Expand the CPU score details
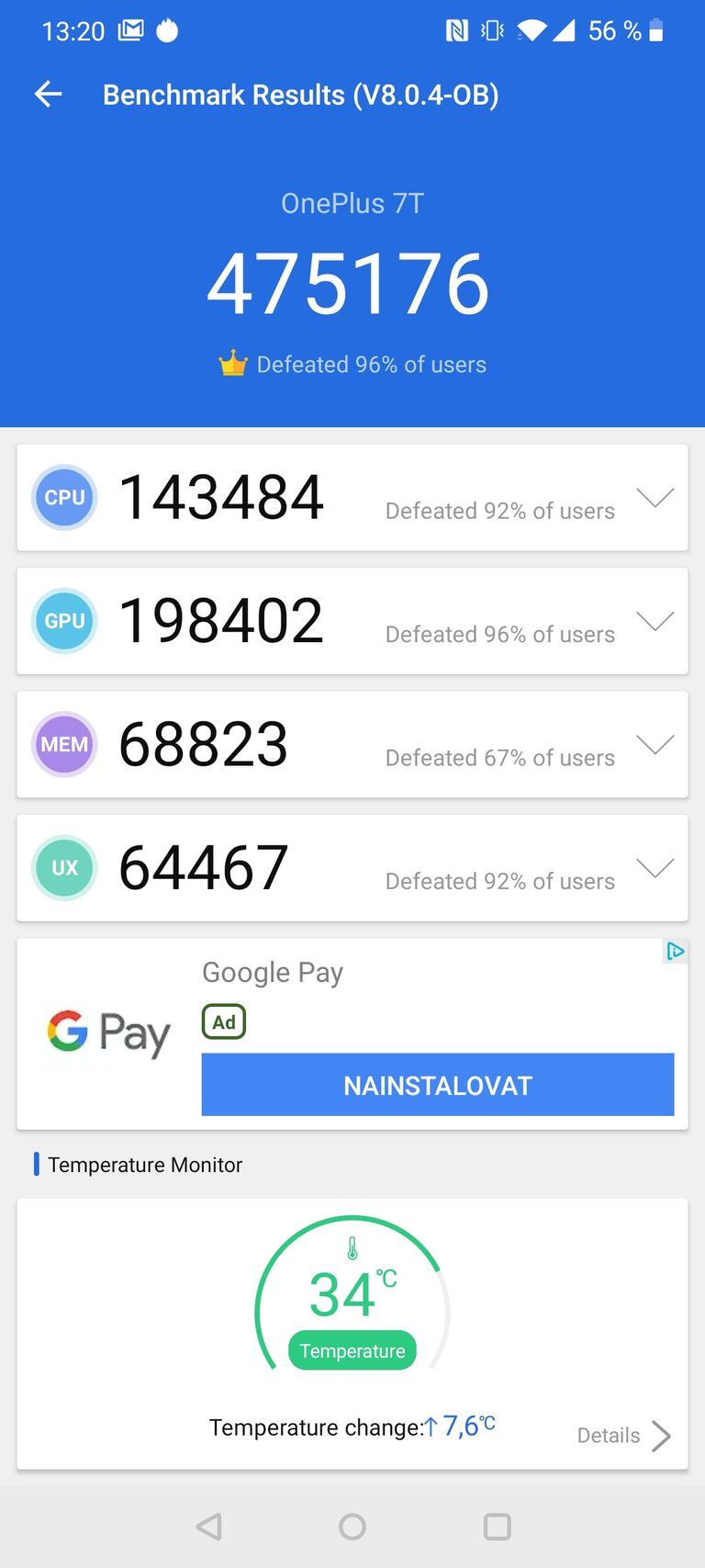Image resolution: width=705 pixels, height=1568 pixels. click(x=655, y=498)
